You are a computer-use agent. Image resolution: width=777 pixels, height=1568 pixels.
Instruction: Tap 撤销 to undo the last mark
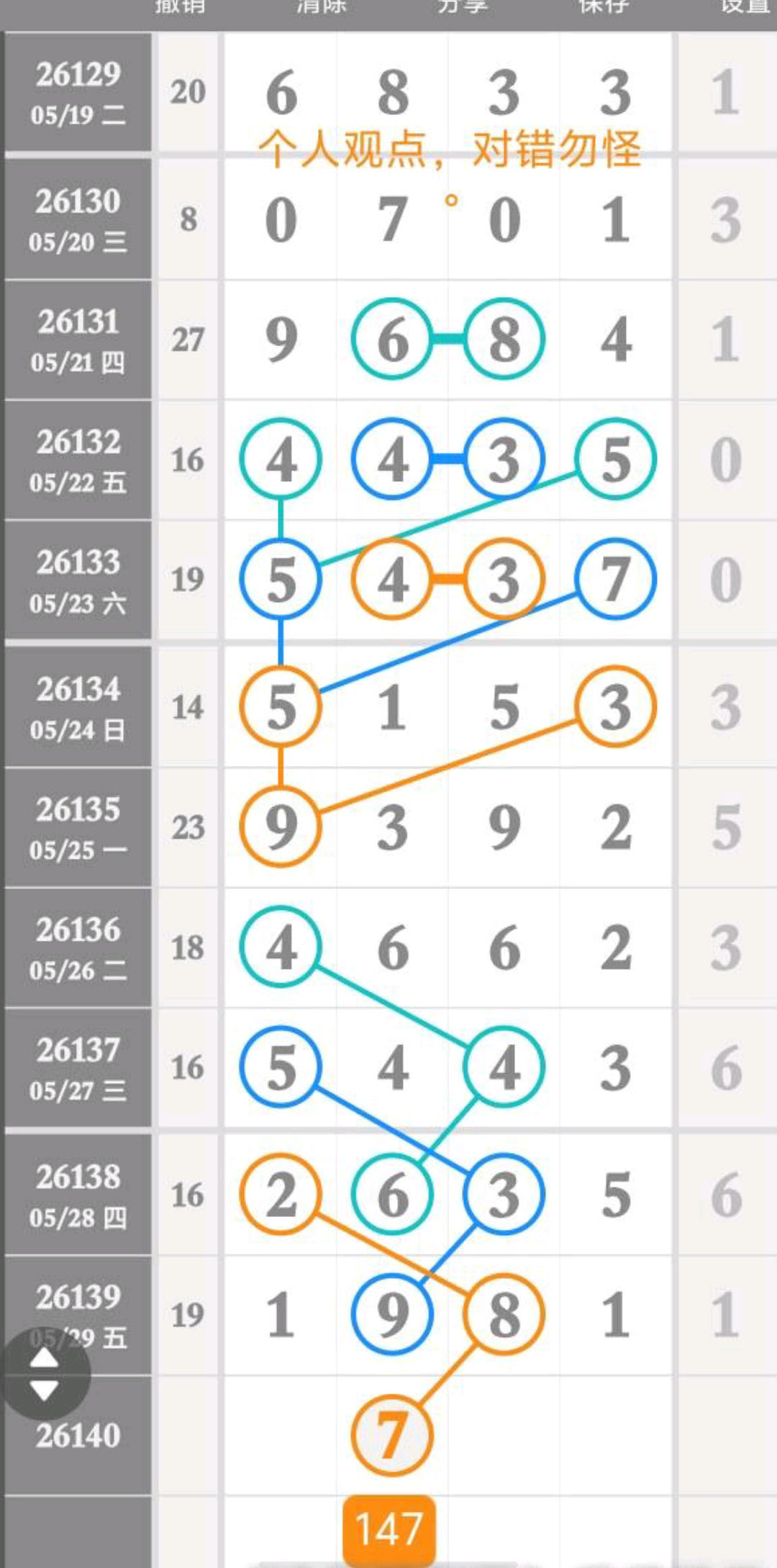pos(181,6)
